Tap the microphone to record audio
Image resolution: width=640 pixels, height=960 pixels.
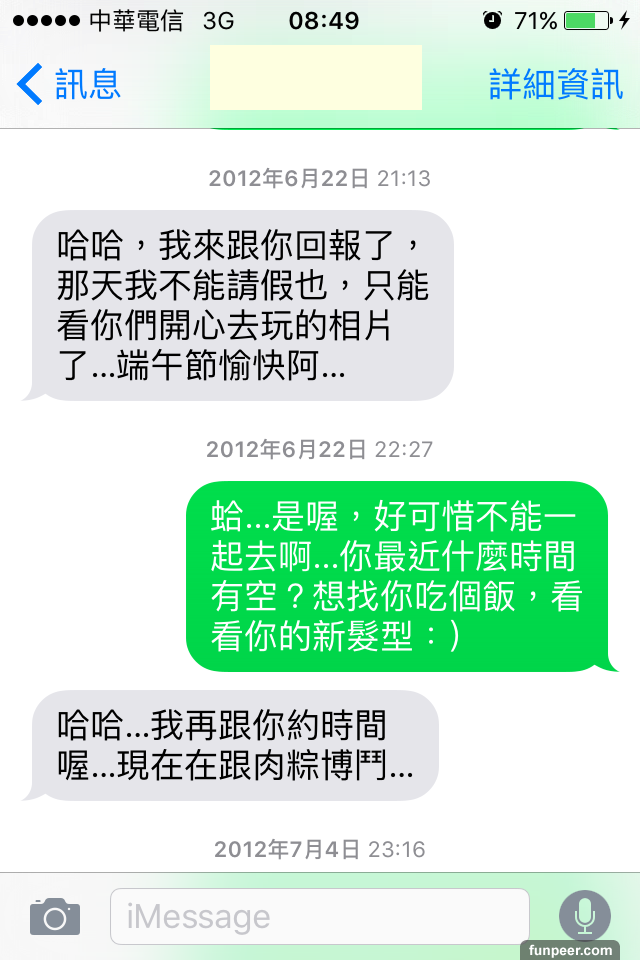pyautogui.click(x=583, y=914)
